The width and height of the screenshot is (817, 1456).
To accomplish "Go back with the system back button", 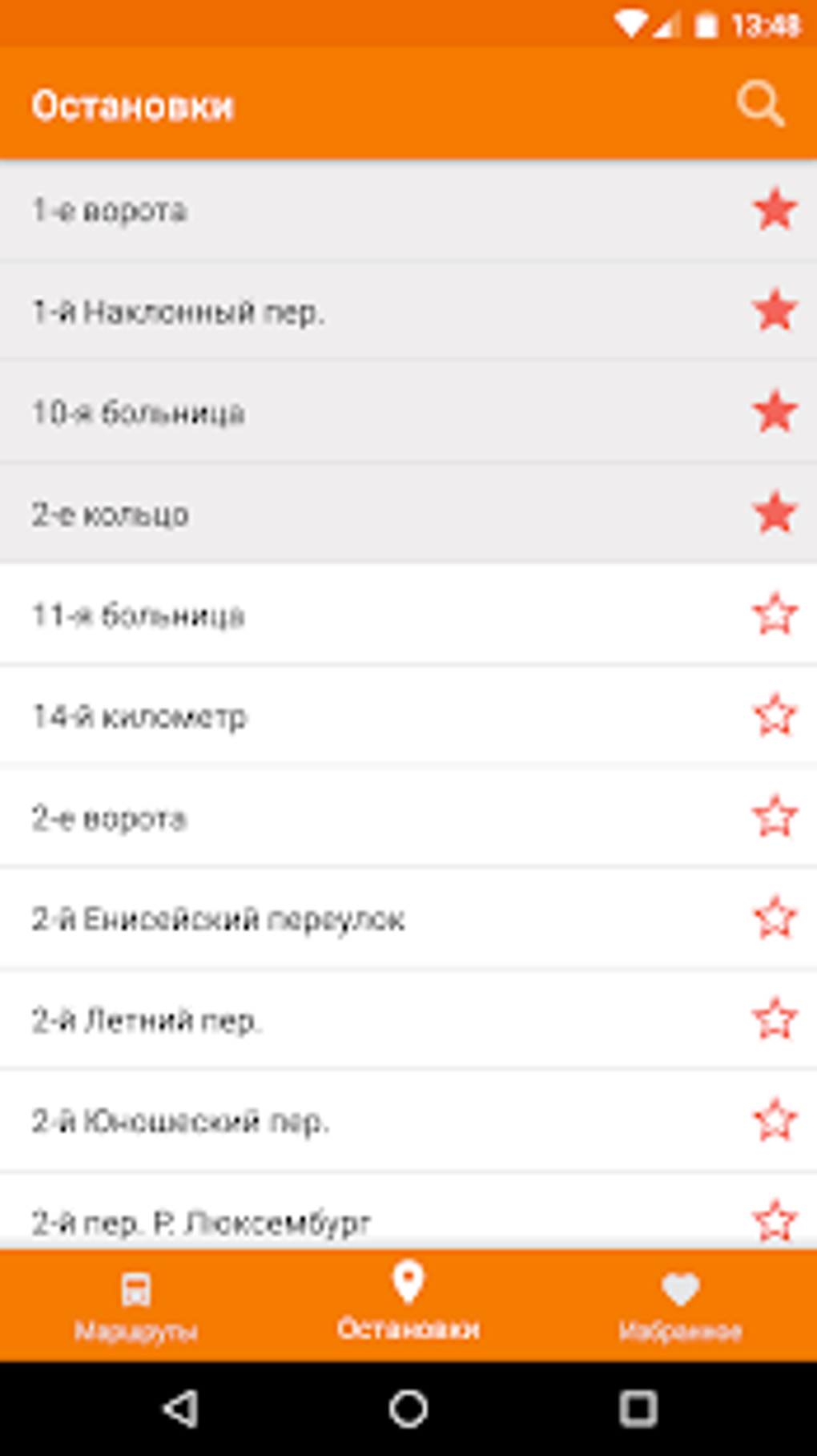I will pos(181,1408).
